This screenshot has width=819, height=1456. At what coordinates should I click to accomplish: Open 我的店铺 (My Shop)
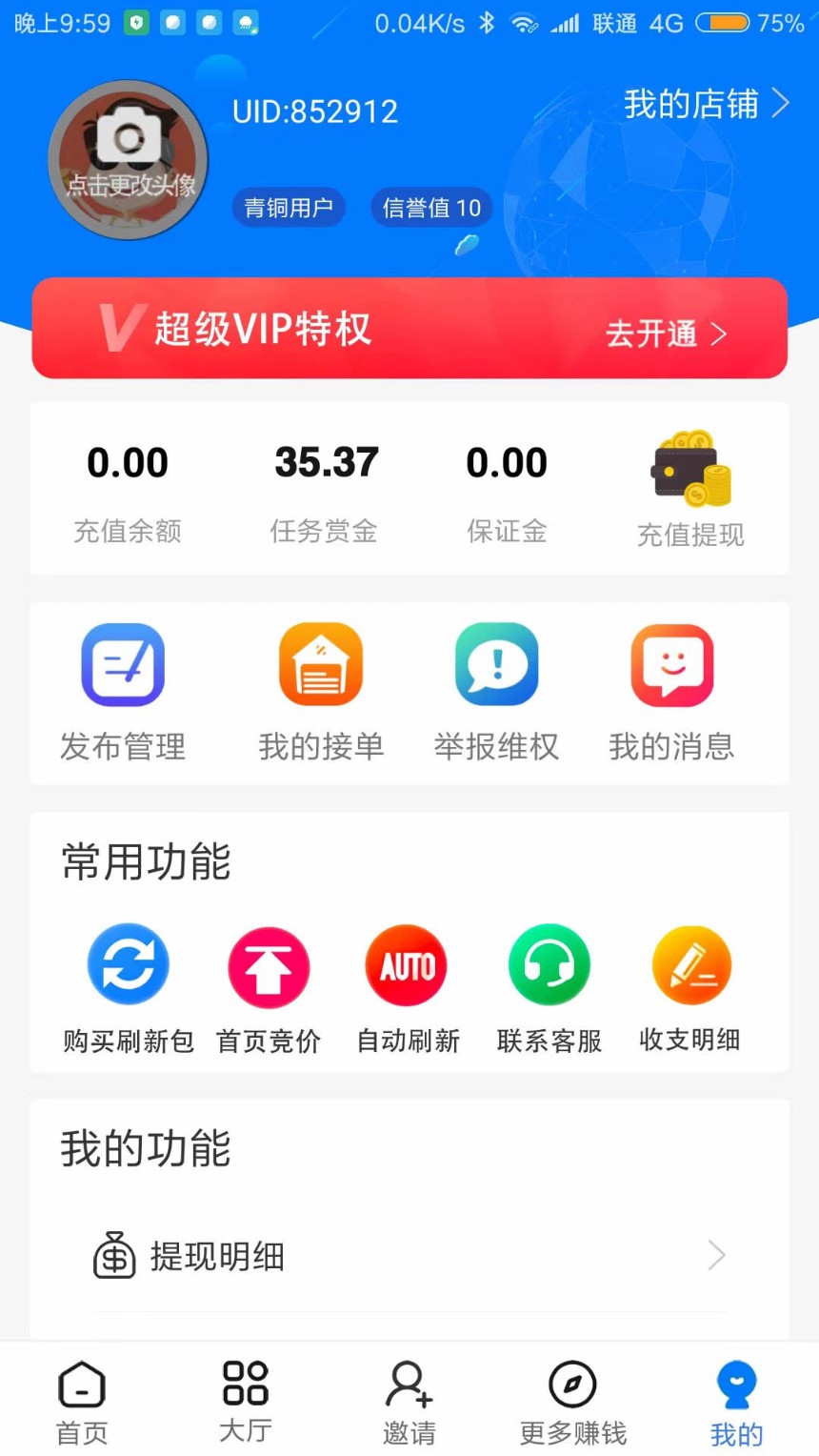[706, 104]
